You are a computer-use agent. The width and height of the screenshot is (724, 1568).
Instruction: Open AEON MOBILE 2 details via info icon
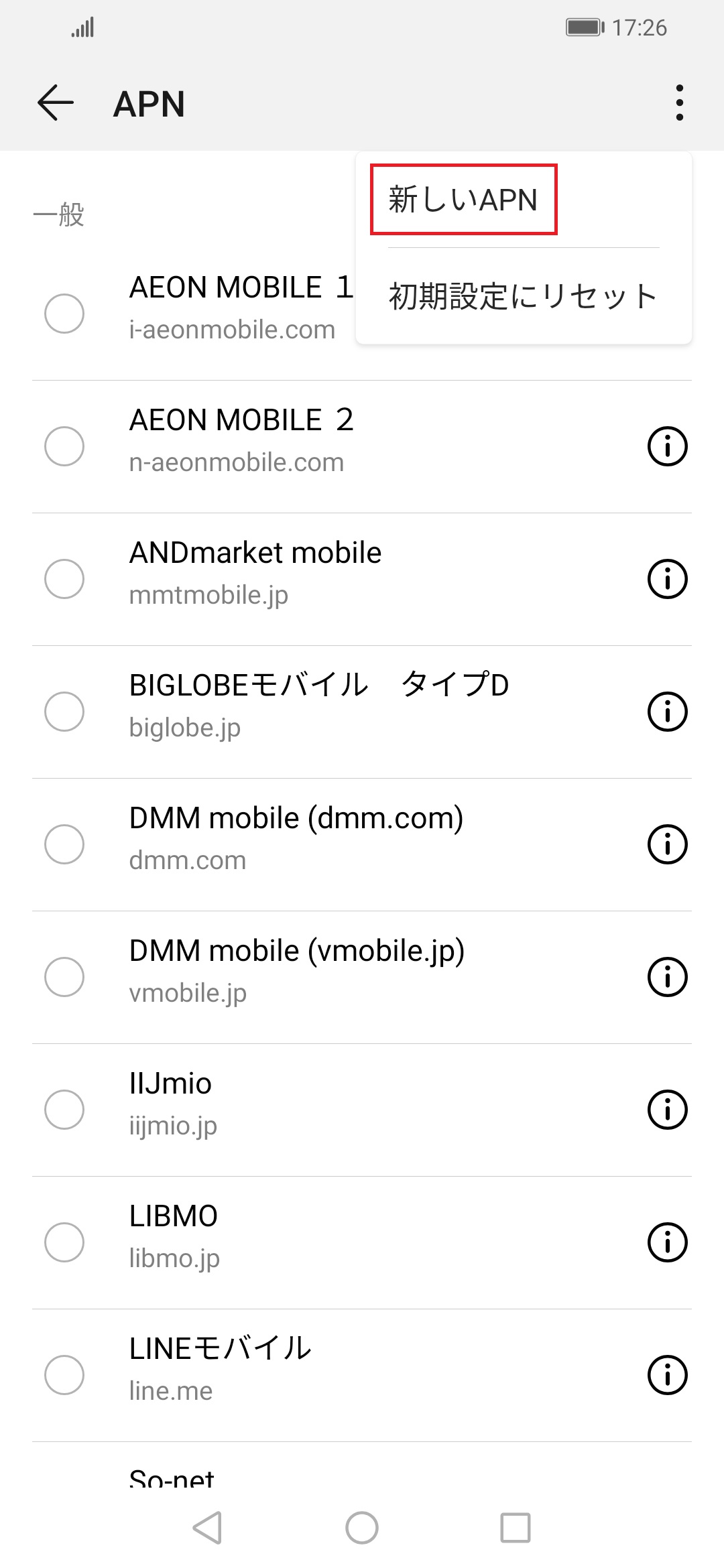[666, 445]
